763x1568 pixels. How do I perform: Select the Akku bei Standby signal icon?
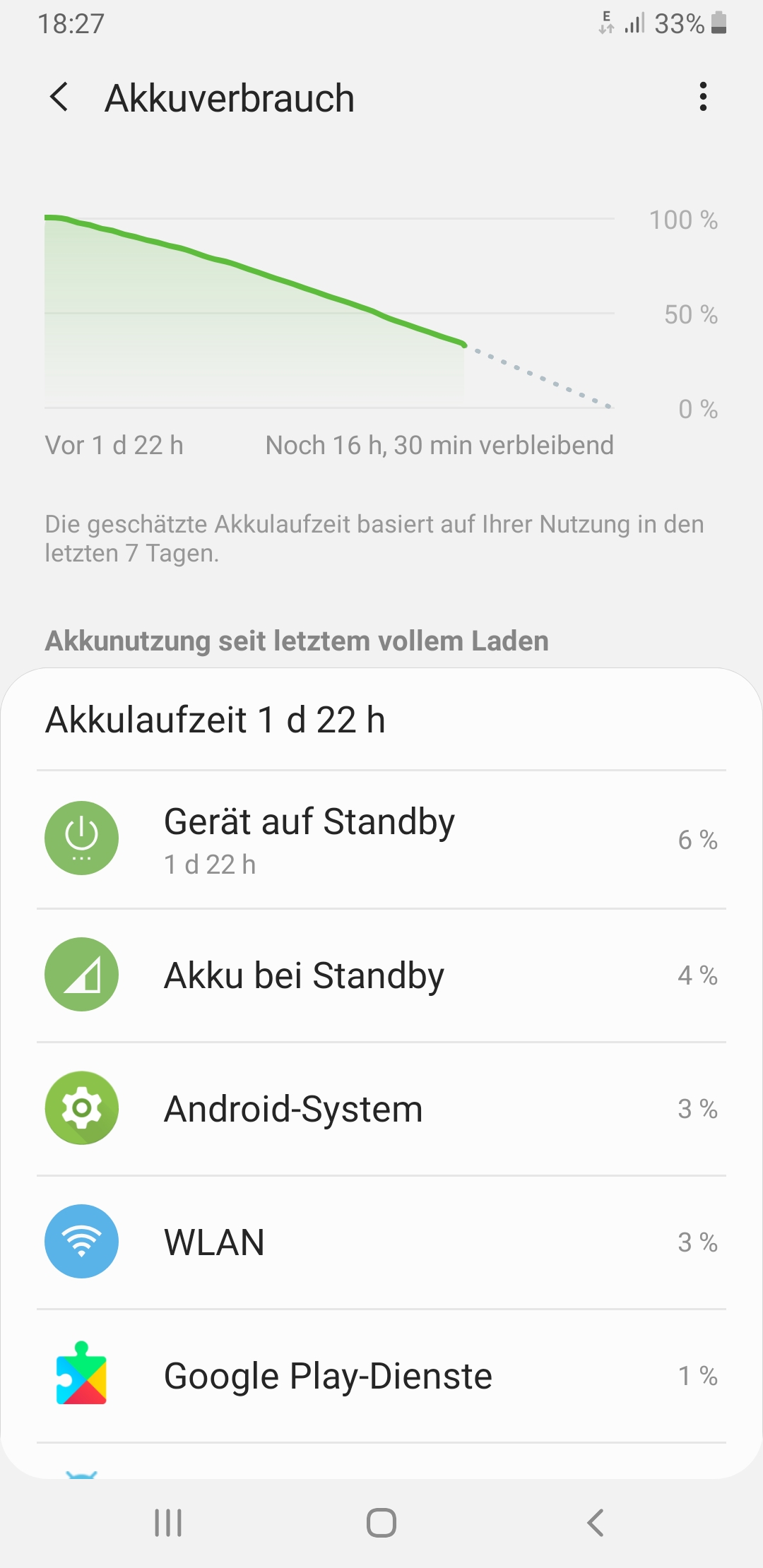pyautogui.click(x=81, y=975)
